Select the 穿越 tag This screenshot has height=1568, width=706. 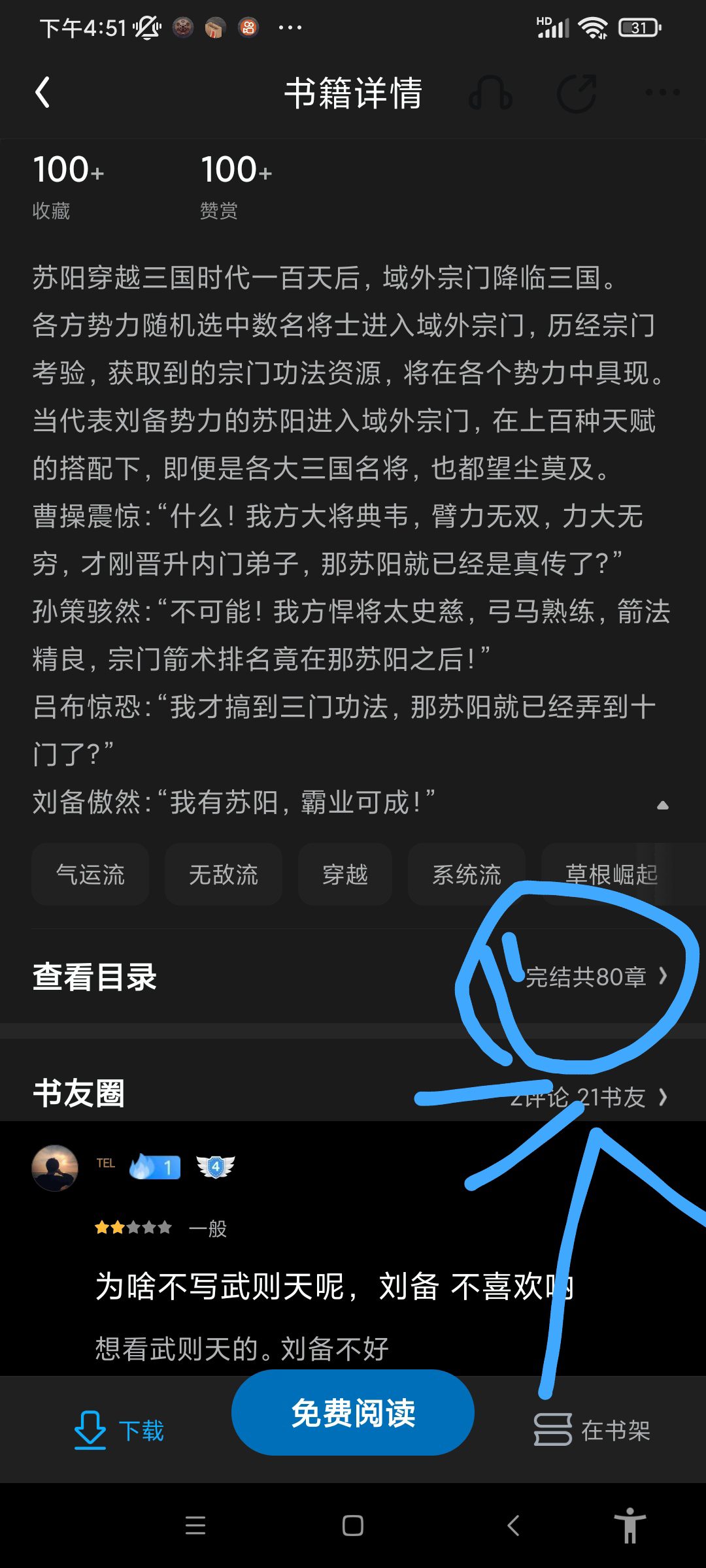[345, 874]
